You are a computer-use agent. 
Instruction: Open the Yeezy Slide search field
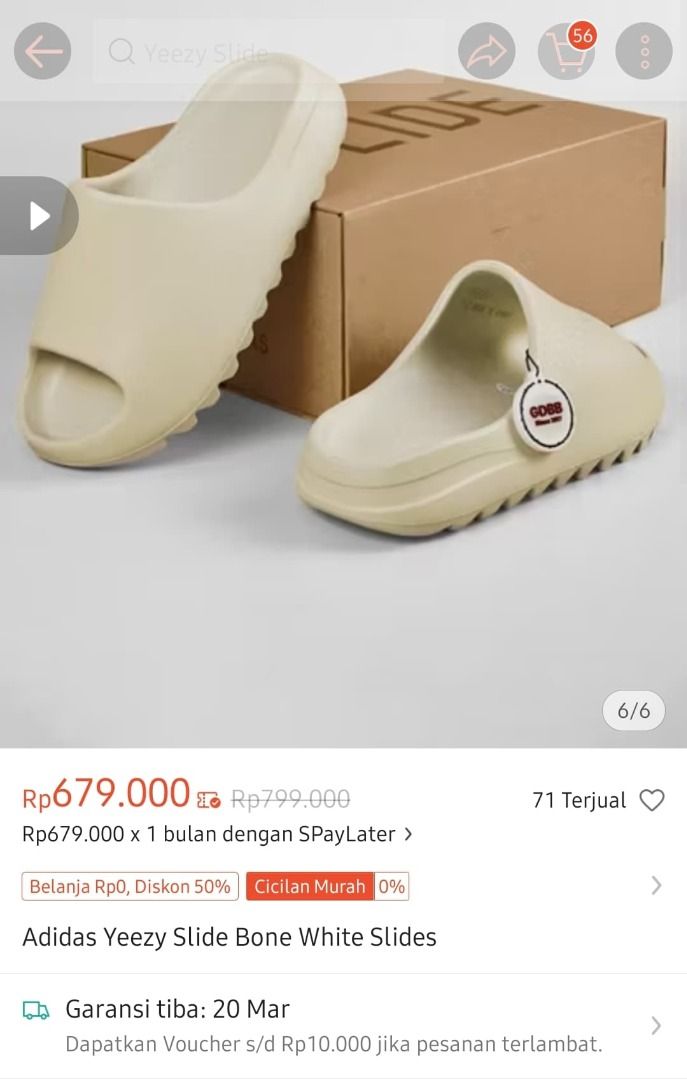point(270,51)
